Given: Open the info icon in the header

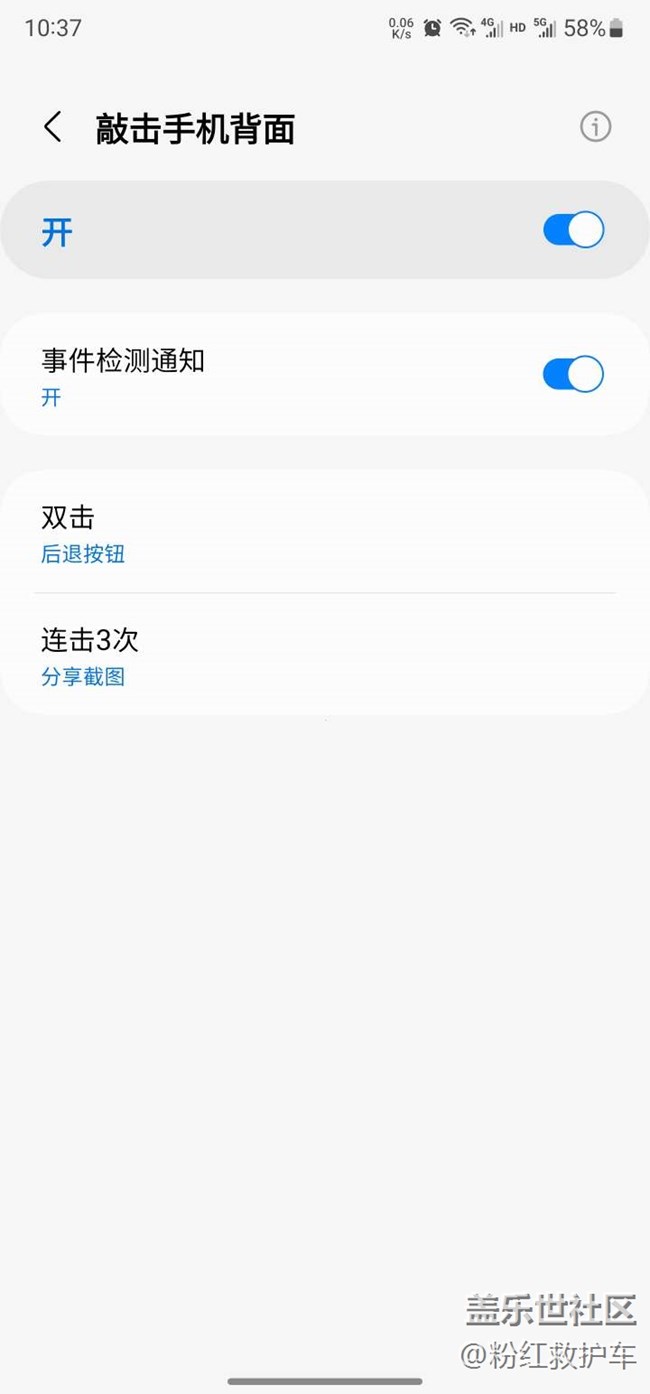Looking at the screenshot, I should pos(595,127).
